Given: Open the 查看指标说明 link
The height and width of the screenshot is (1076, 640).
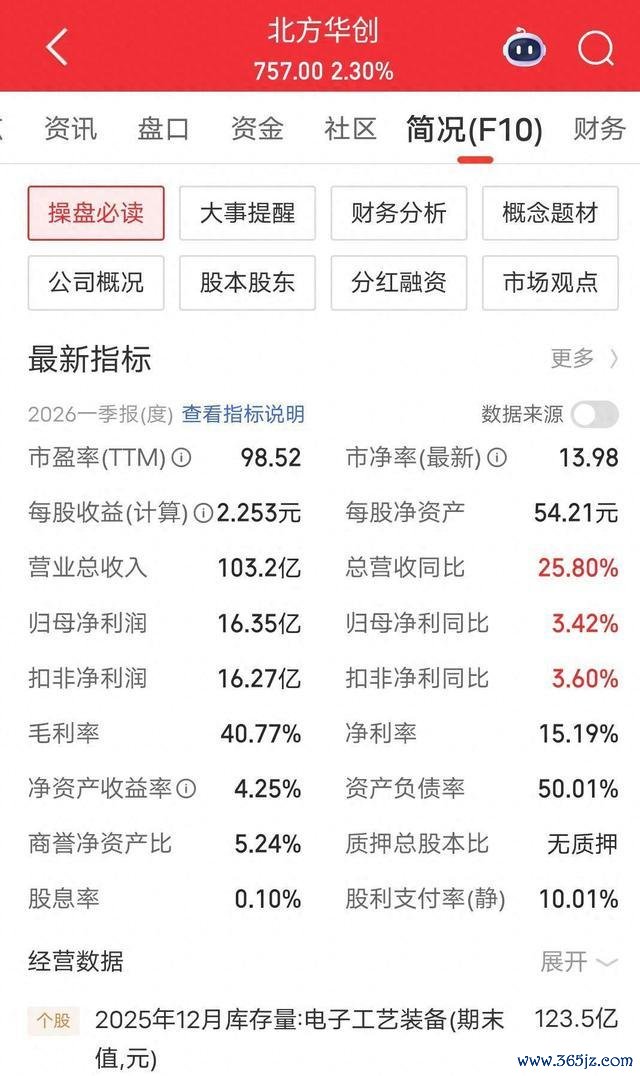Looking at the screenshot, I should [x=244, y=414].
